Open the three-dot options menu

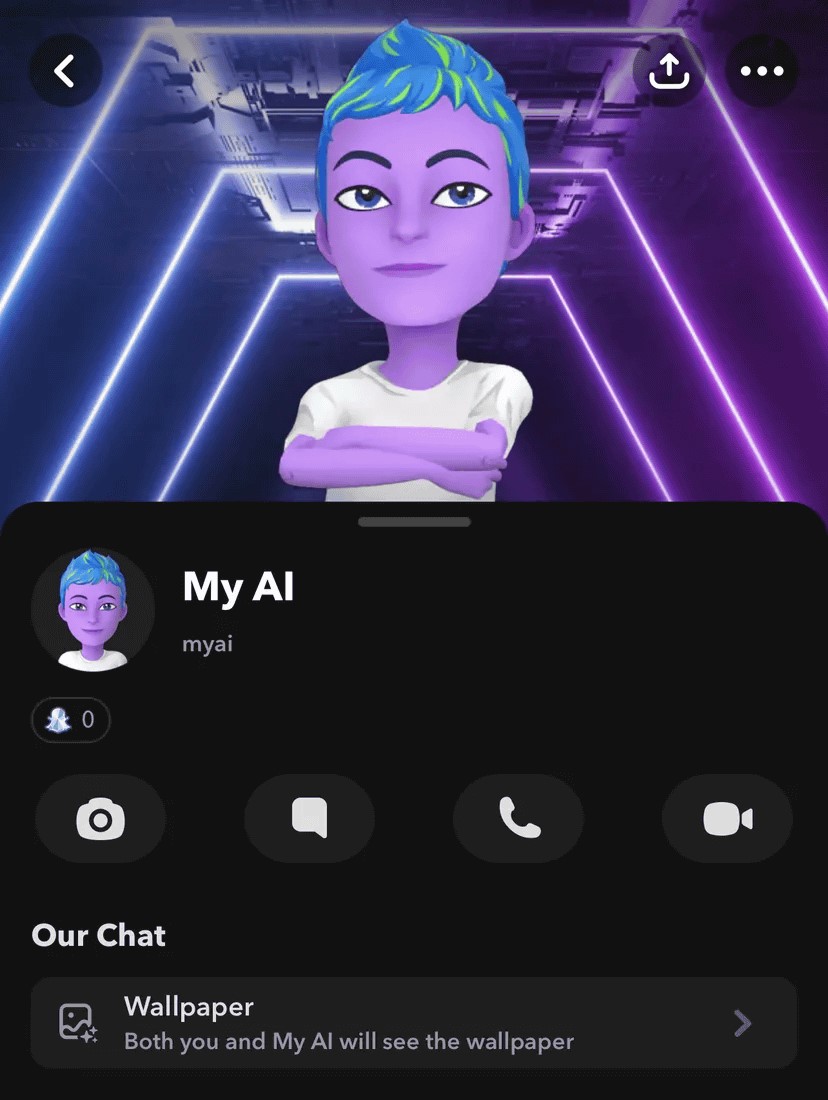[x=763, y=71]
